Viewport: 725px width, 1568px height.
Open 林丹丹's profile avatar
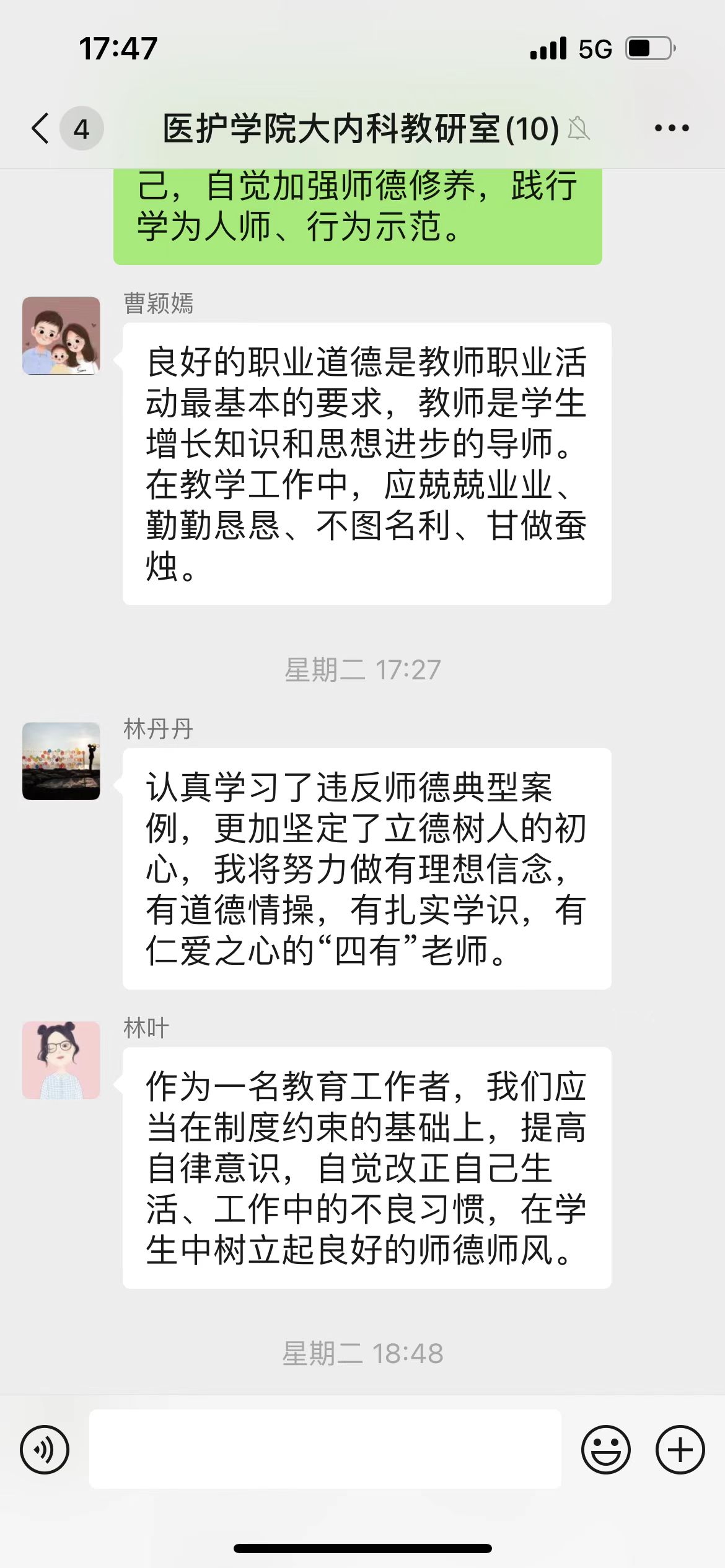pos(61,761)
